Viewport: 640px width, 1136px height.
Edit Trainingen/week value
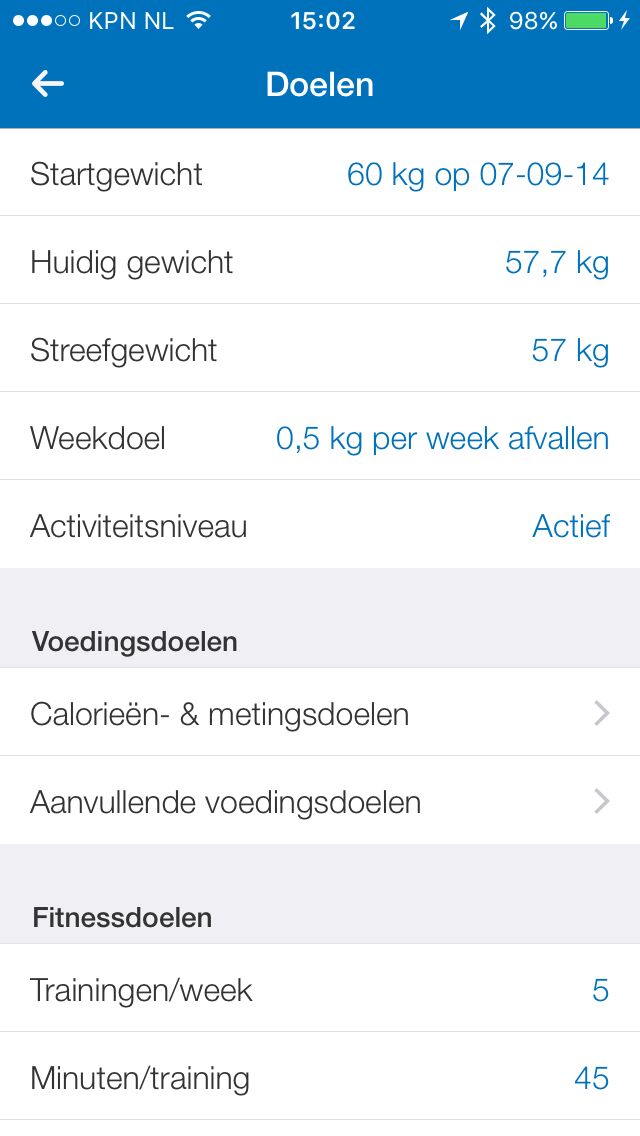click(599, 990)
